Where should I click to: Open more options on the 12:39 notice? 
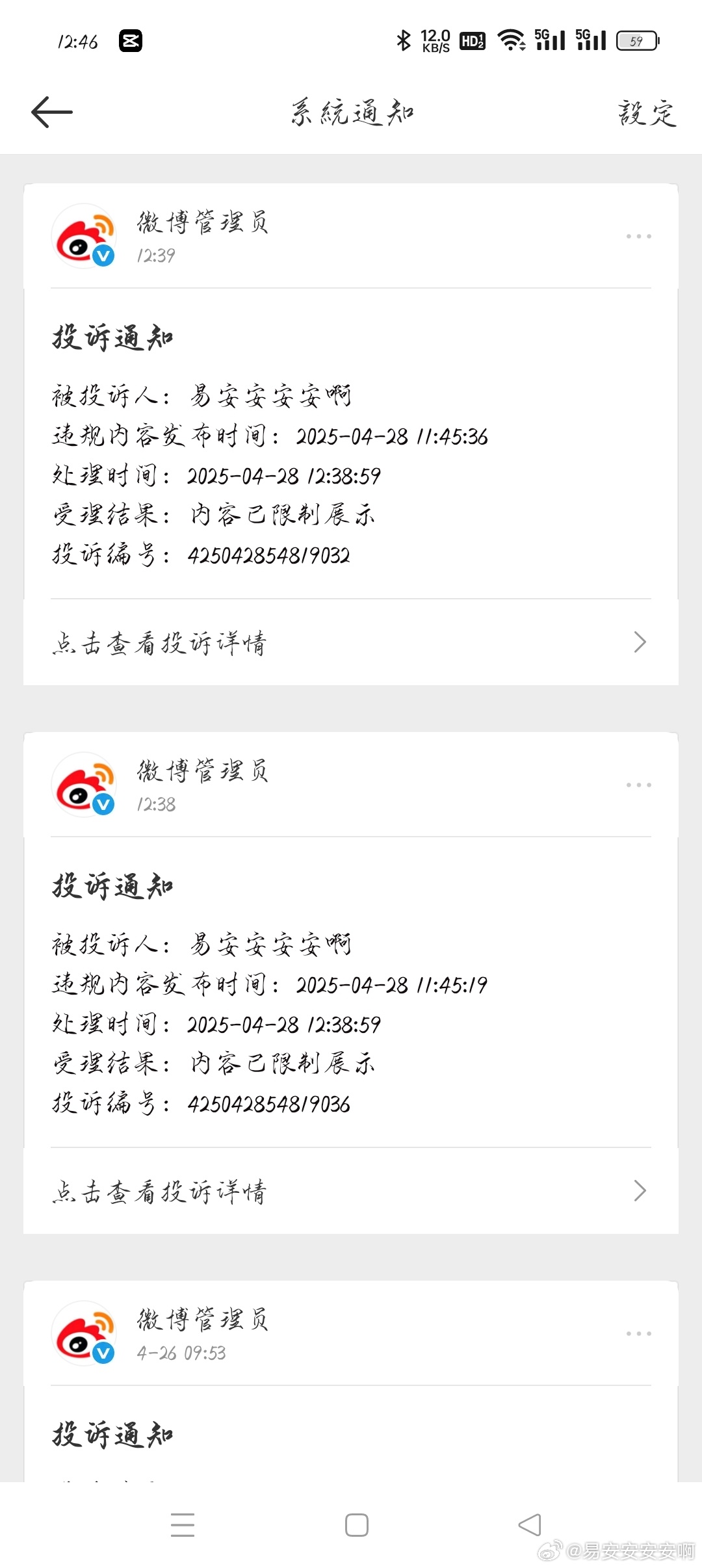(x=639, y=237)
